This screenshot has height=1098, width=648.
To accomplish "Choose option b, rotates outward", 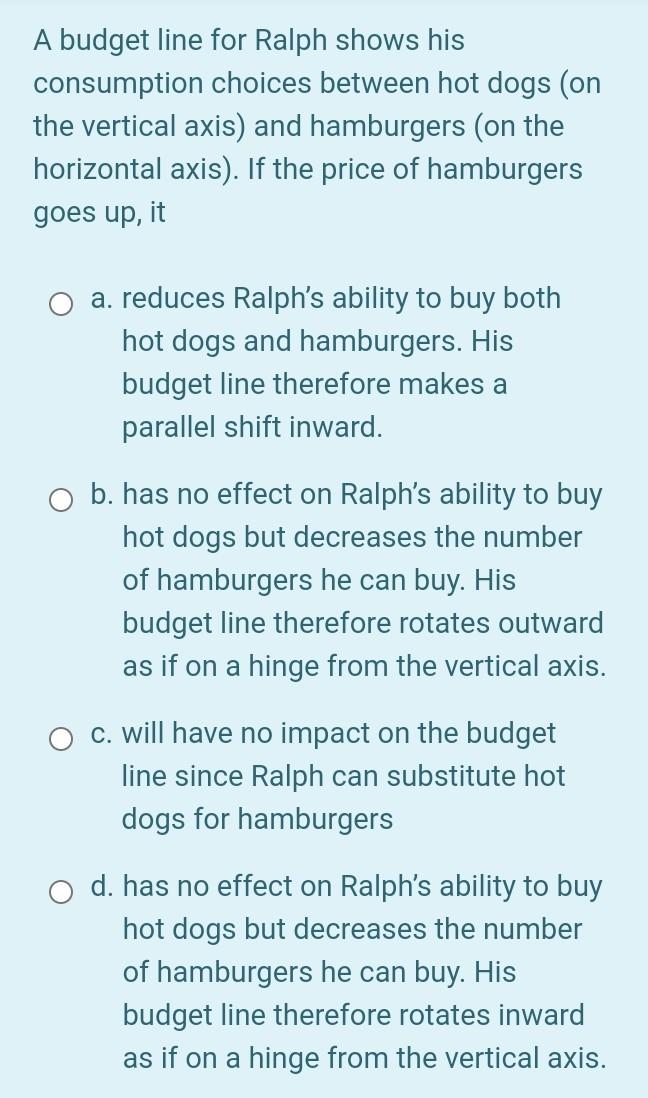I will pos(64,496).
